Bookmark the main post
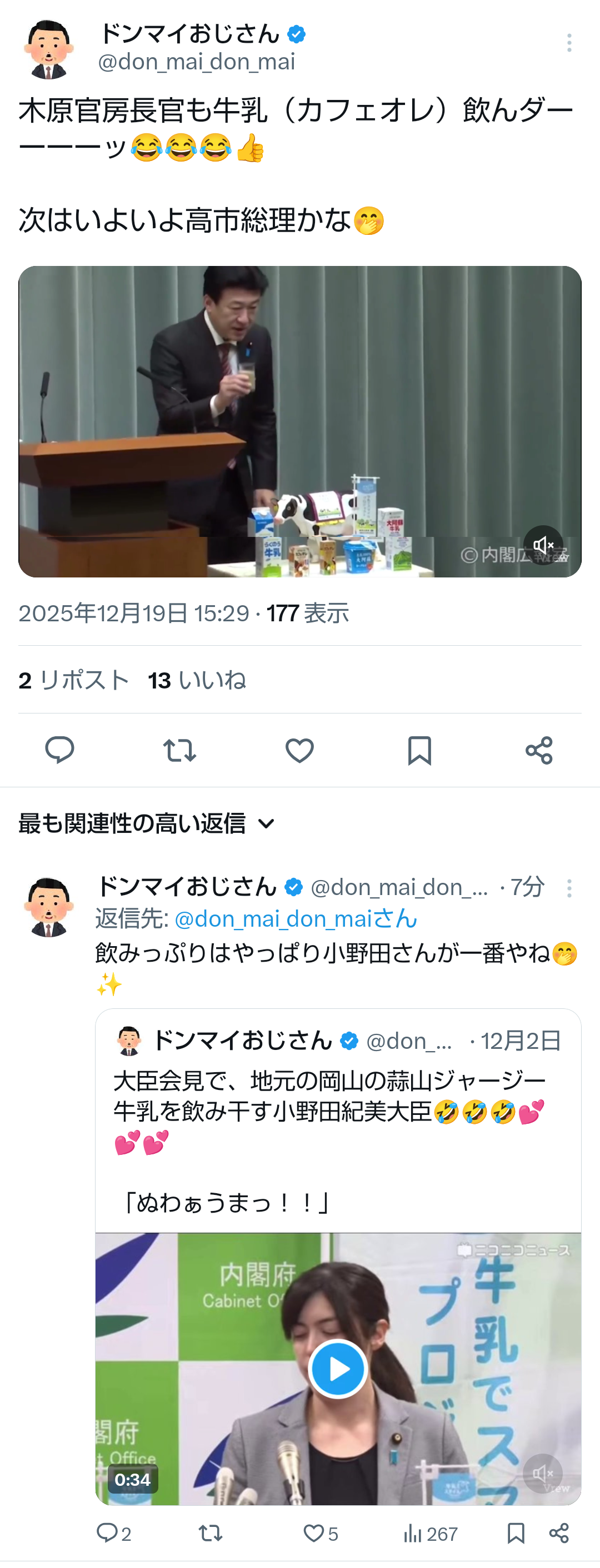Screen dimensions: 600x1568 tap(419, 750)
